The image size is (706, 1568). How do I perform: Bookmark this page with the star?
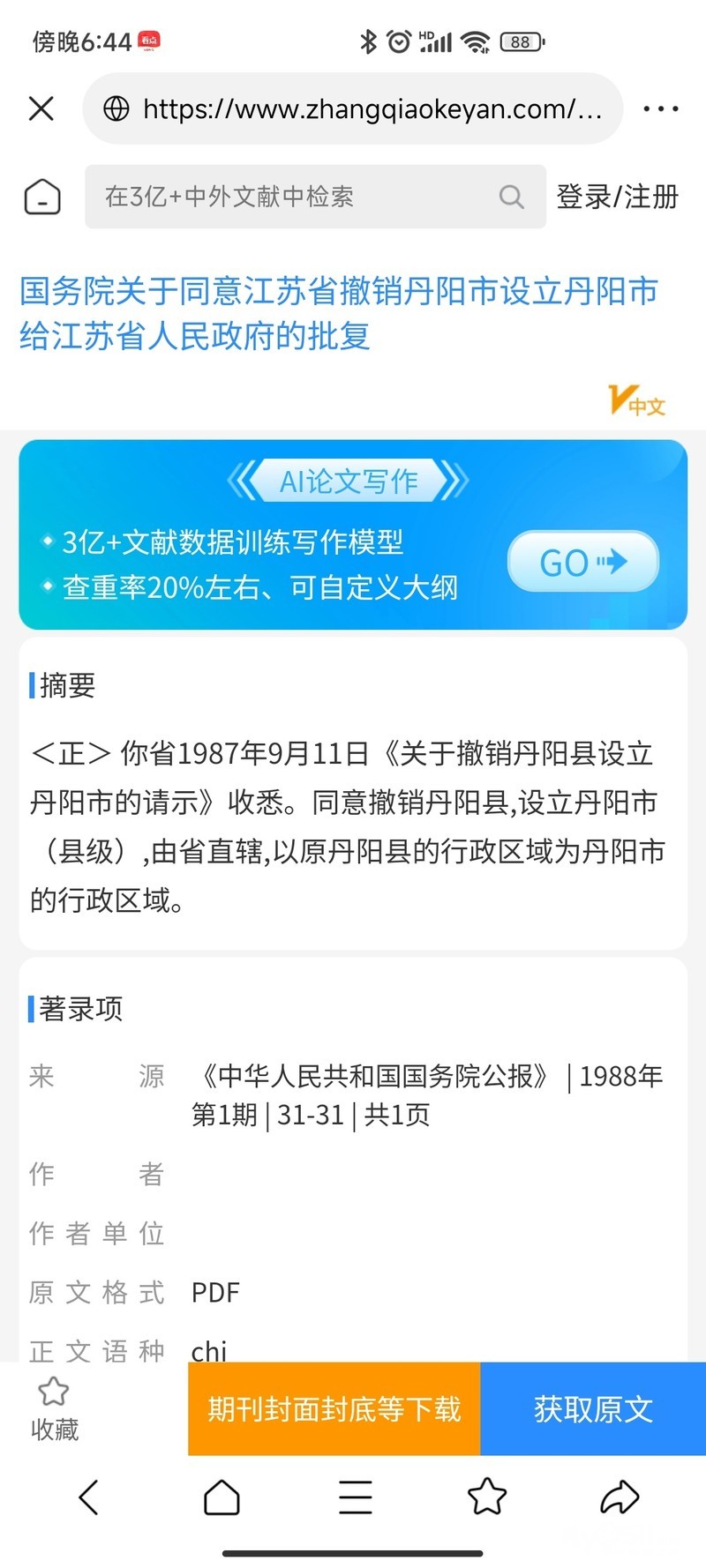click(487, 1497)
